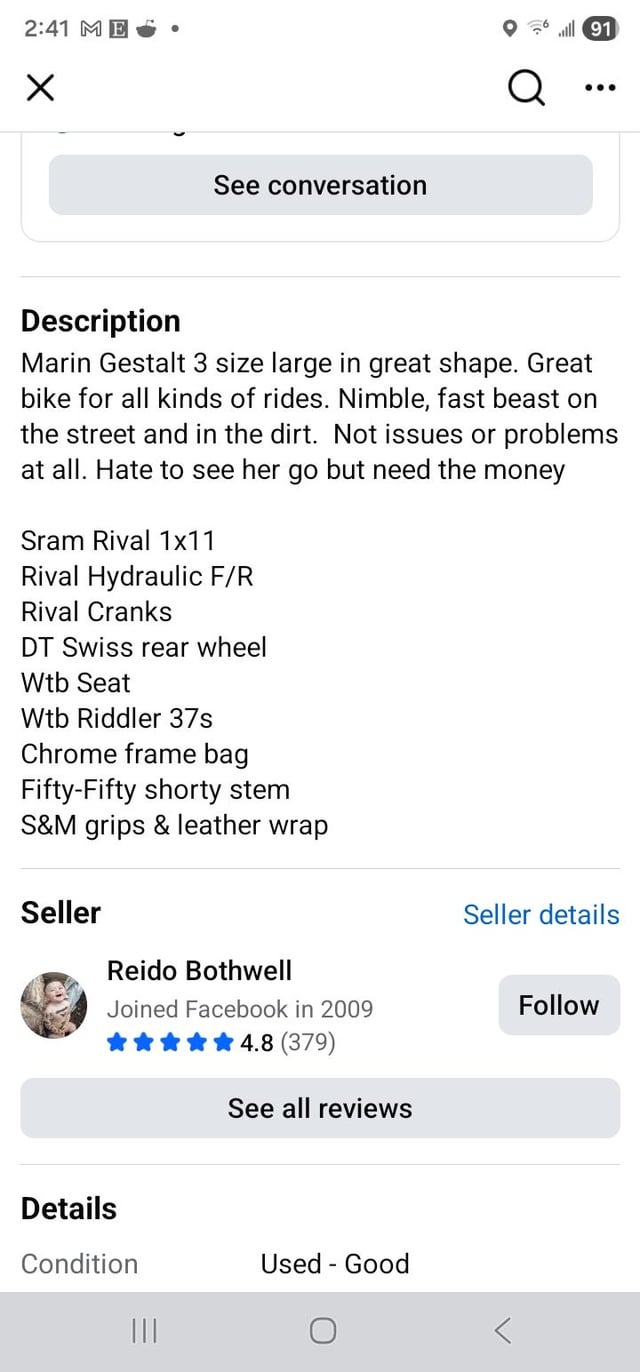Open the three-dot overflow menu
Image resolution: width=640 pixels, height=1372 pixels.
click(600, 89)
